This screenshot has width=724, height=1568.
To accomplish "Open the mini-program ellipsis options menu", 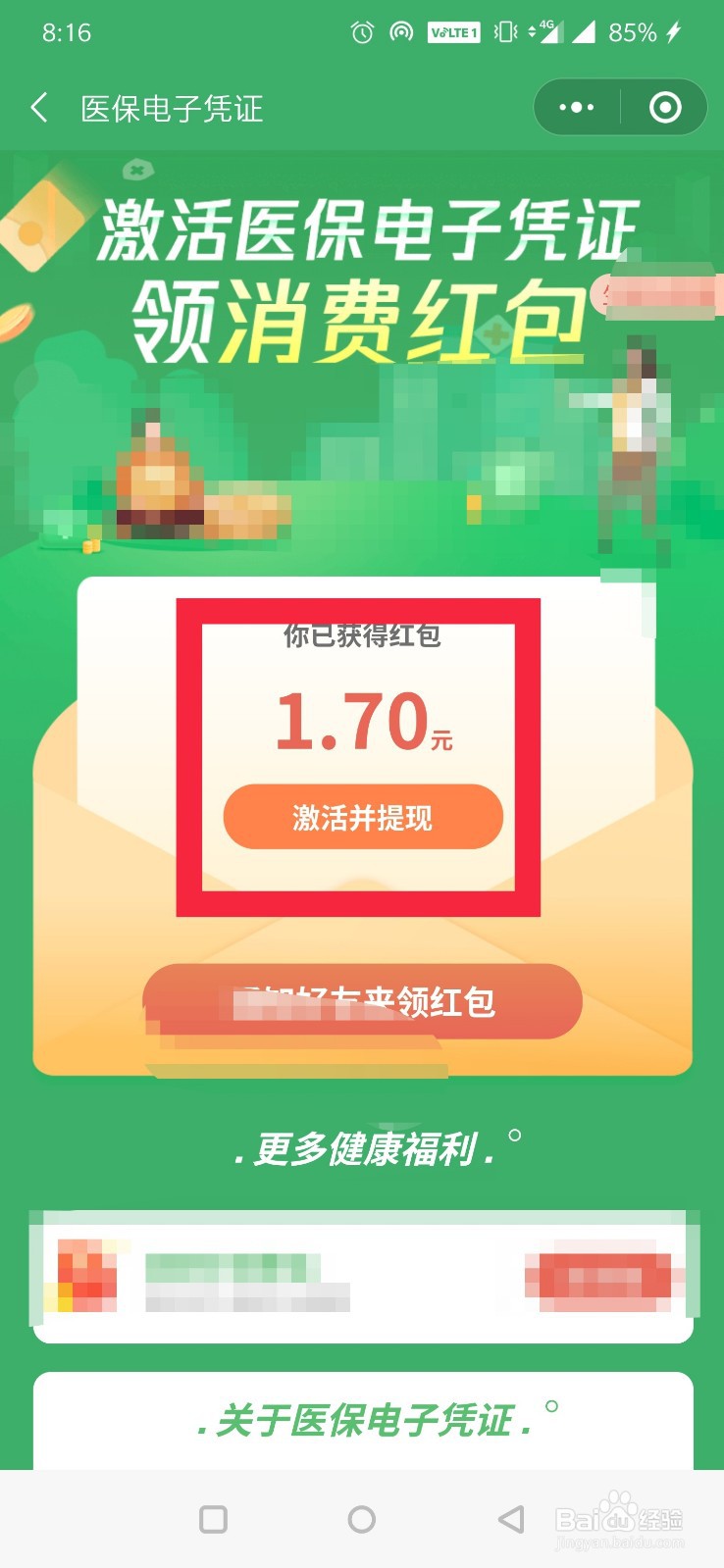I will (x=578, y=108).
